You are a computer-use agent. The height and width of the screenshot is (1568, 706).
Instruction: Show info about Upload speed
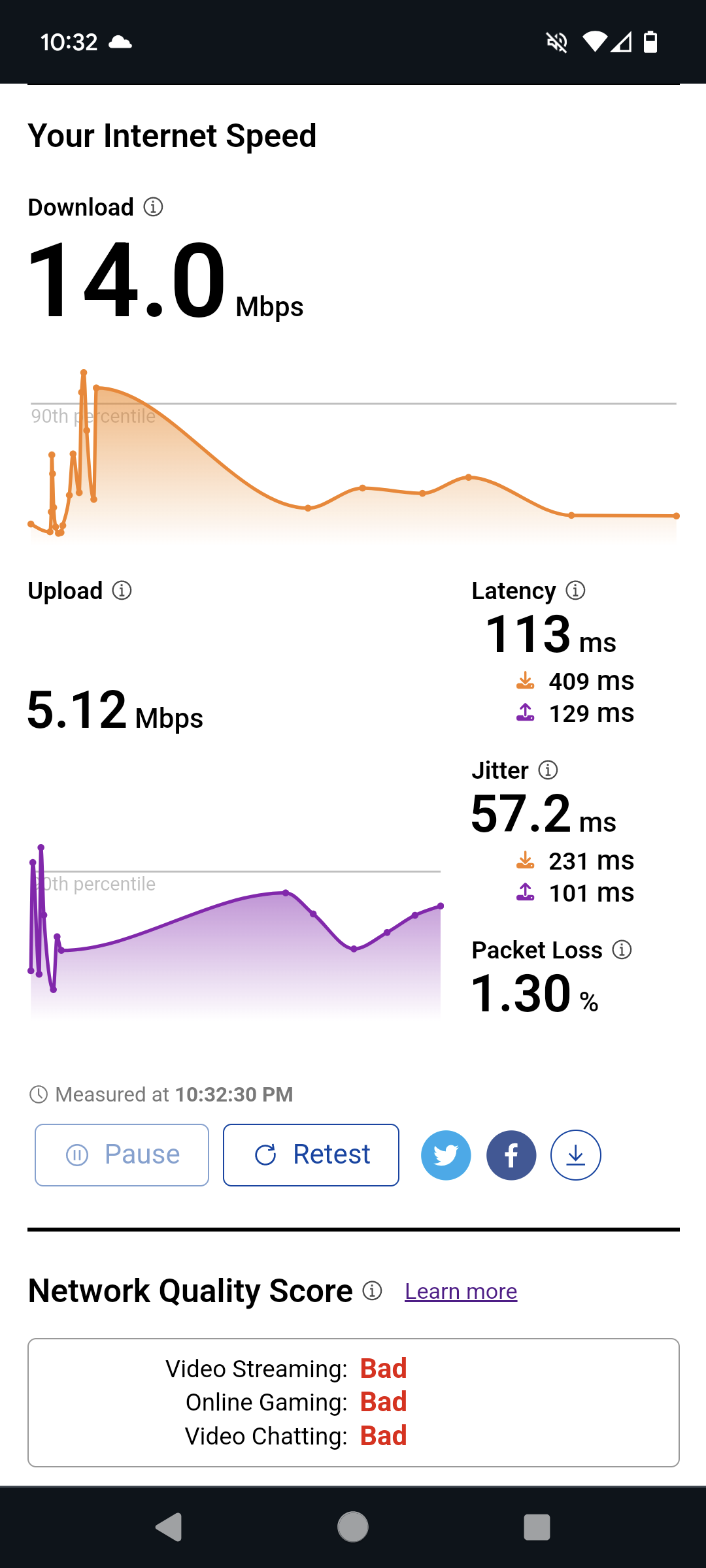coord(122,591)
